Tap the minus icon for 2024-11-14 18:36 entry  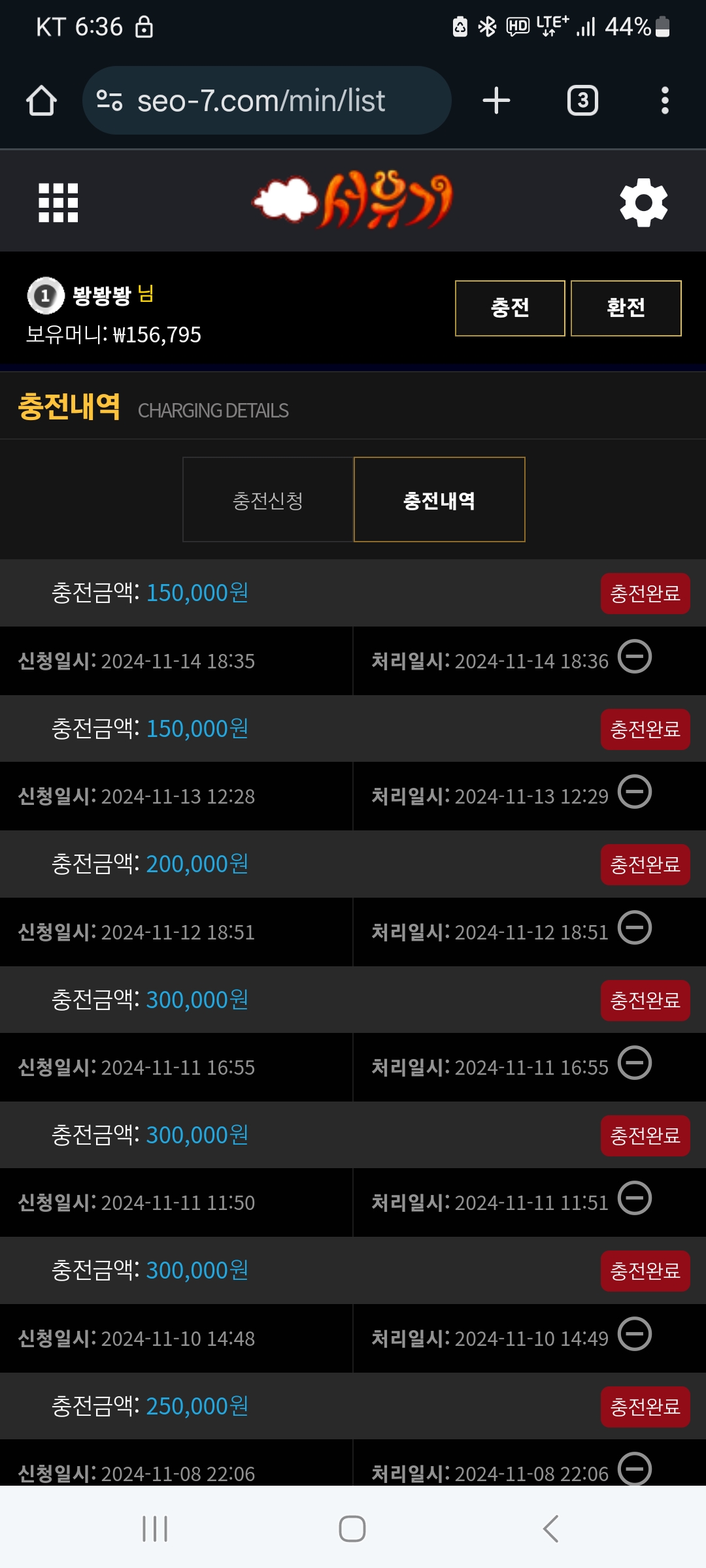click(635, 657)
